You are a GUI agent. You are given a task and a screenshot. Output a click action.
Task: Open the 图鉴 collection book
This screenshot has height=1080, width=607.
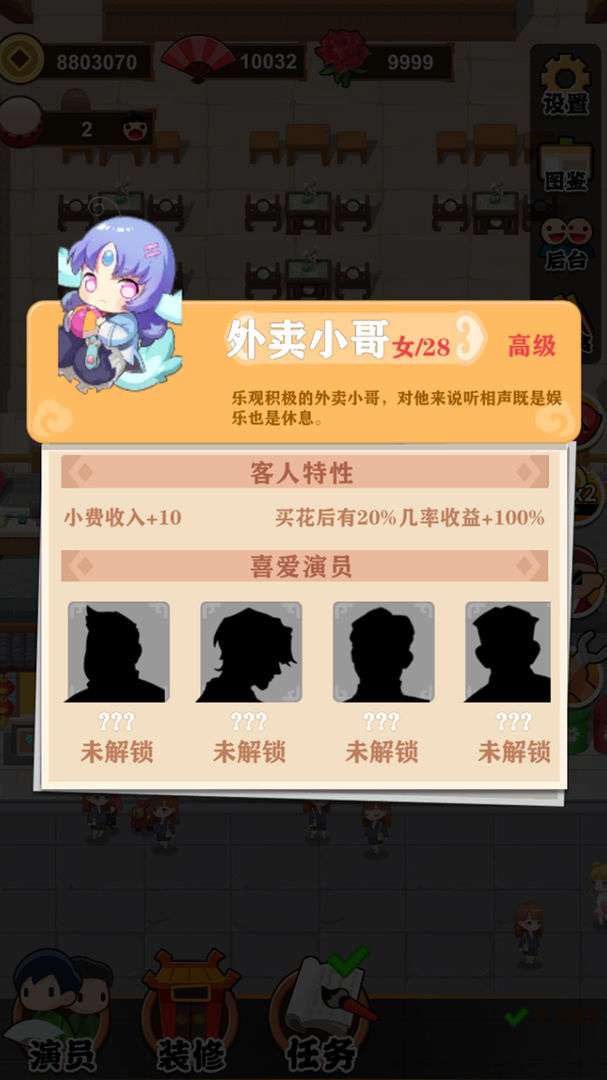(x=566, y=165)
